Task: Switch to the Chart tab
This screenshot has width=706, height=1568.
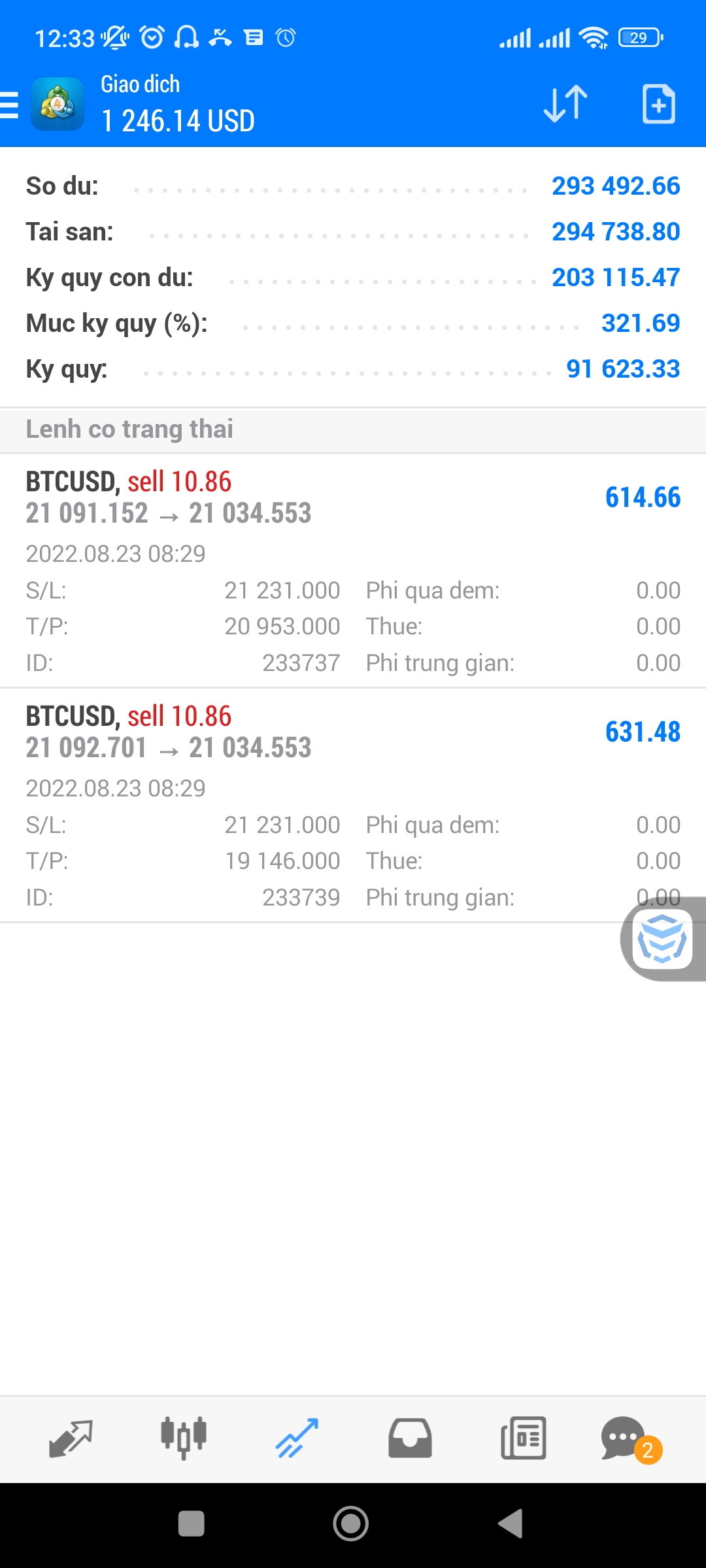Action: (184, 1439)
